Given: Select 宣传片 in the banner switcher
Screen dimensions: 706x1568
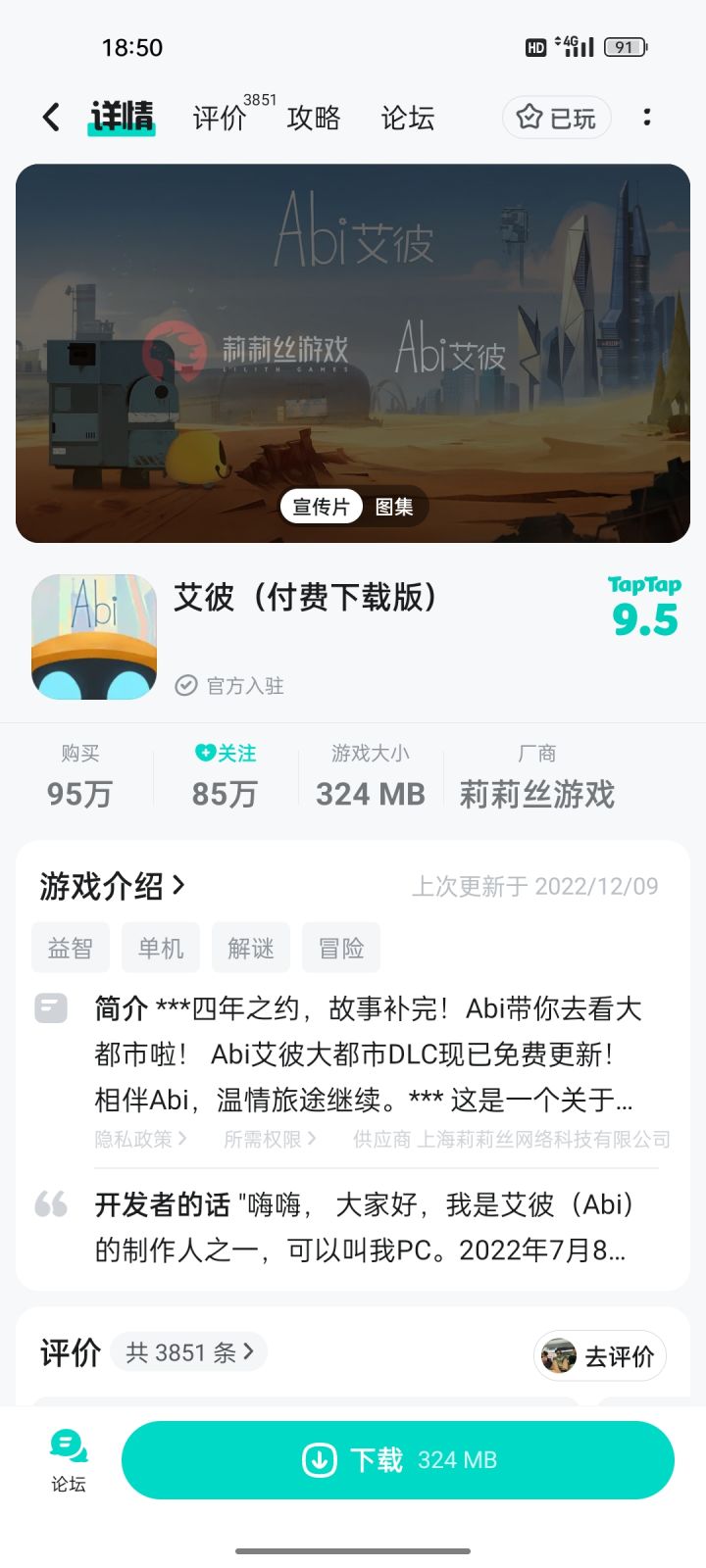Looking at the screenshot, I should pos(321,507).
